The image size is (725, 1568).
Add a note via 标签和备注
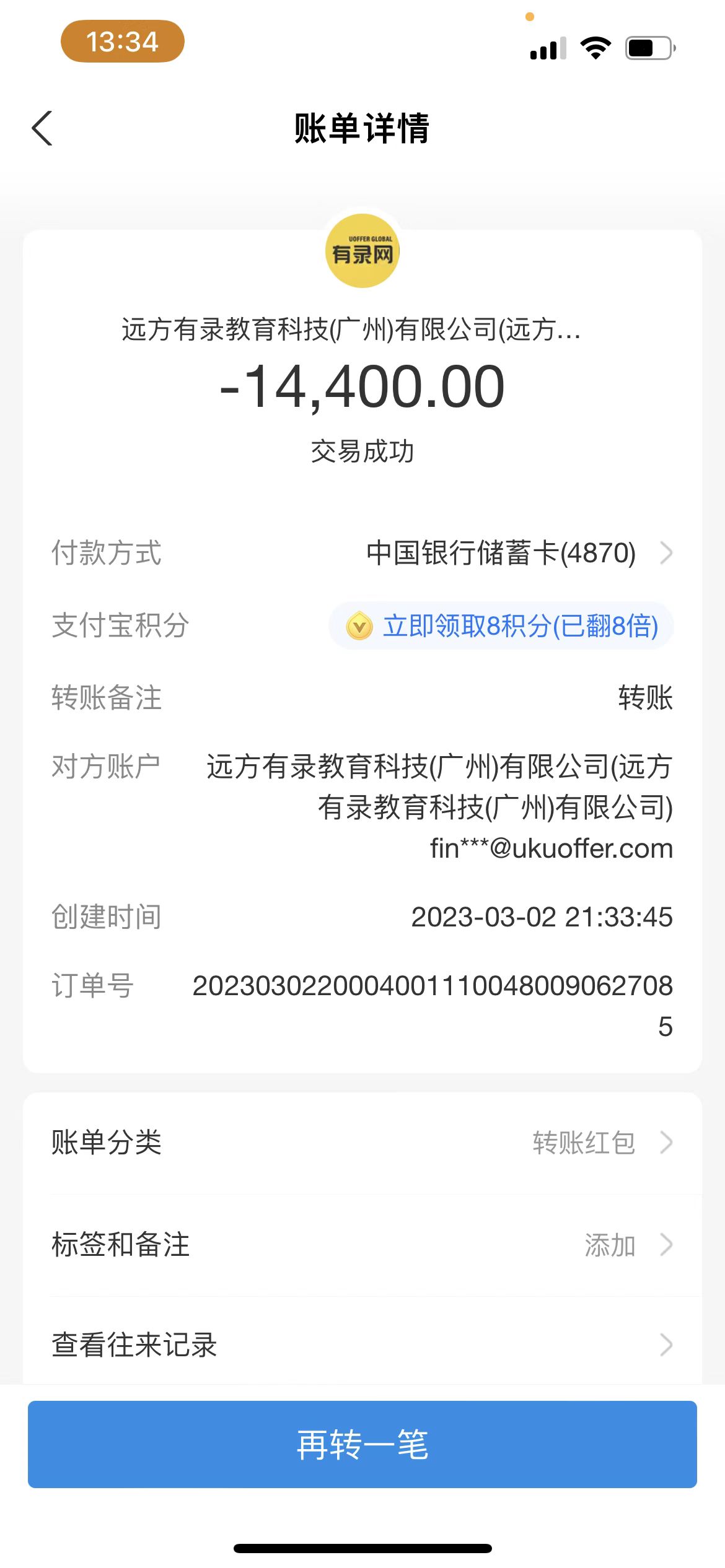(362, 1245)
